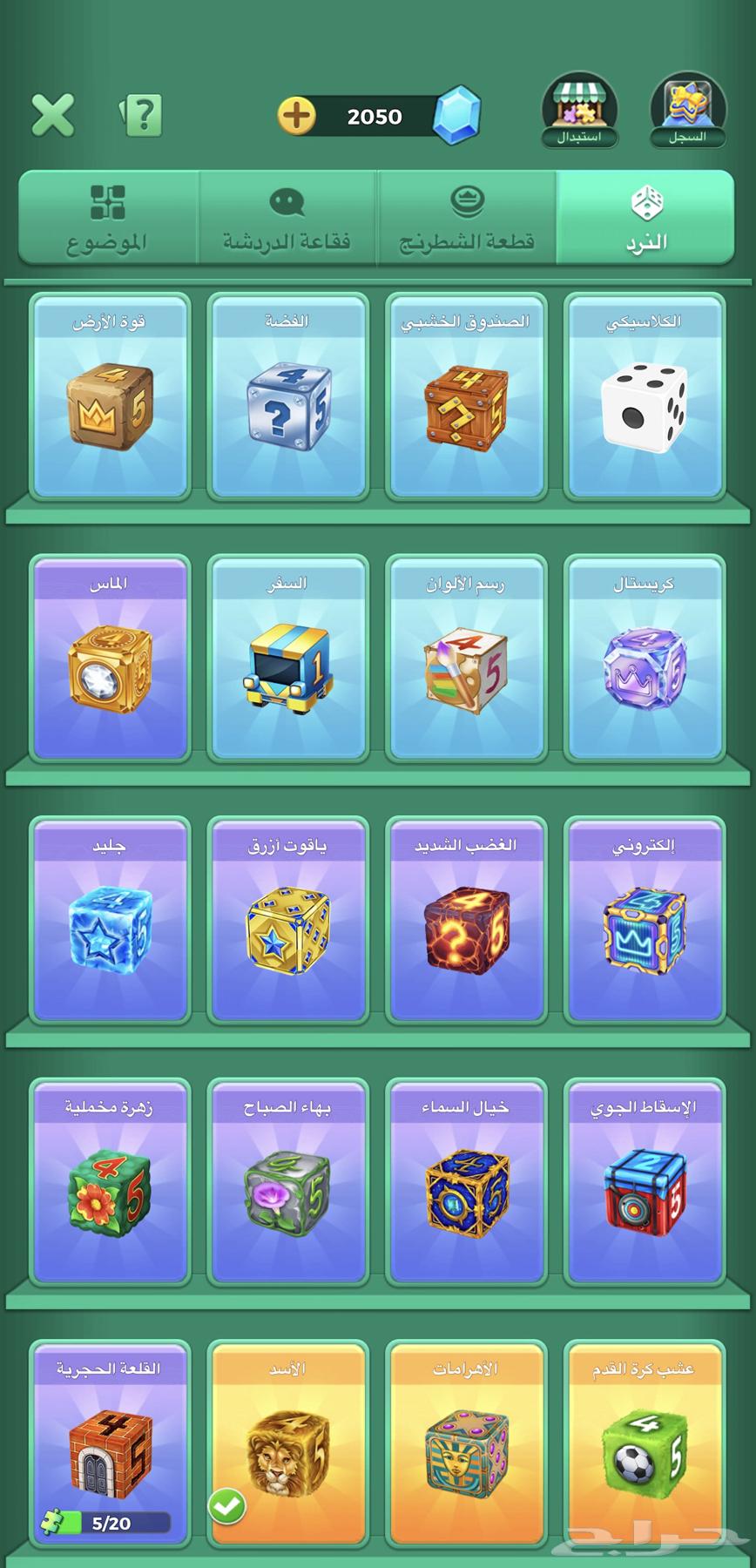Select the النرد tab
This screenshot has width=756, height=1568.
click(x=645, y=218)
